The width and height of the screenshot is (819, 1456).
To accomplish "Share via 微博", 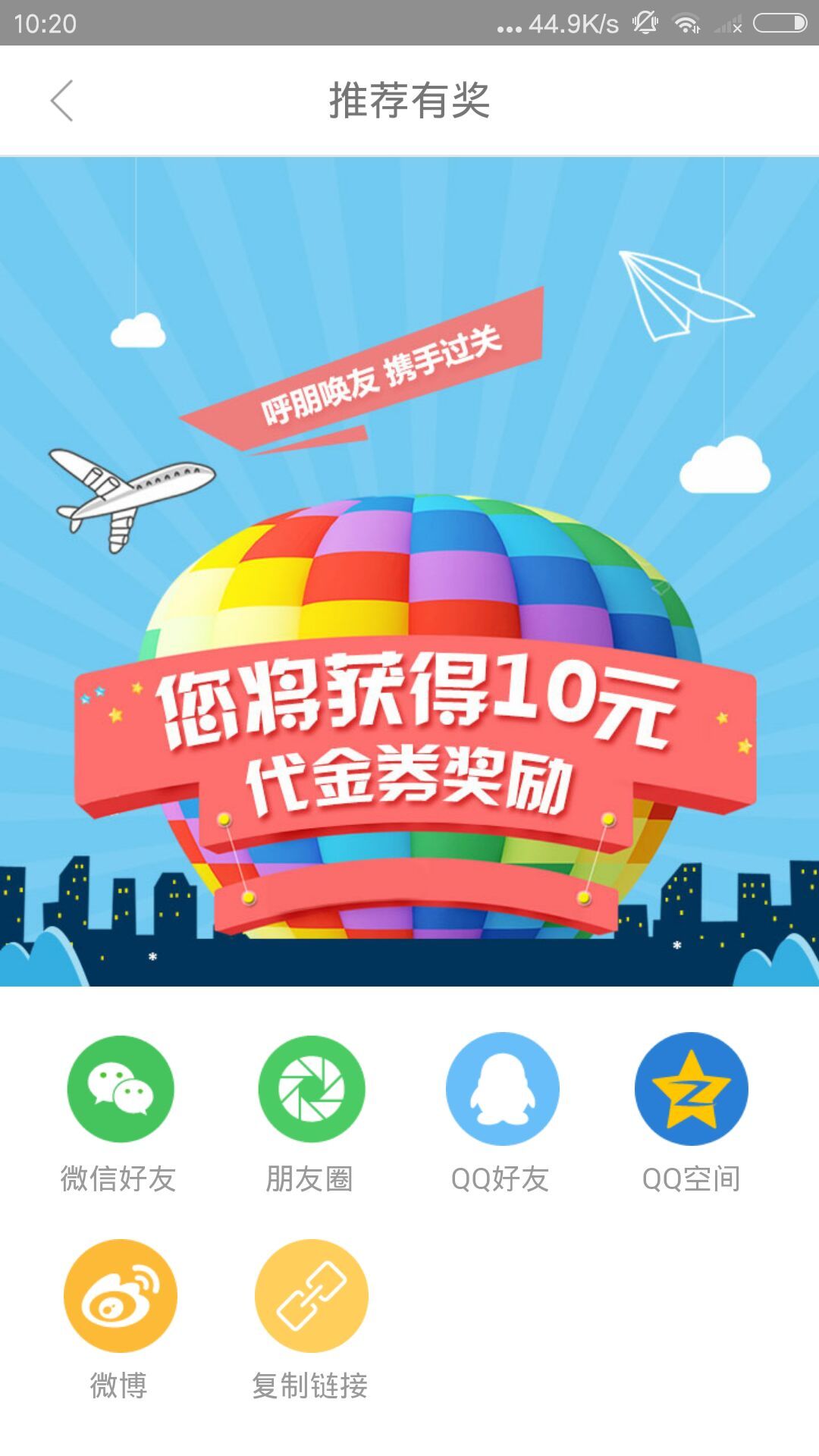I will point(120,1295).
